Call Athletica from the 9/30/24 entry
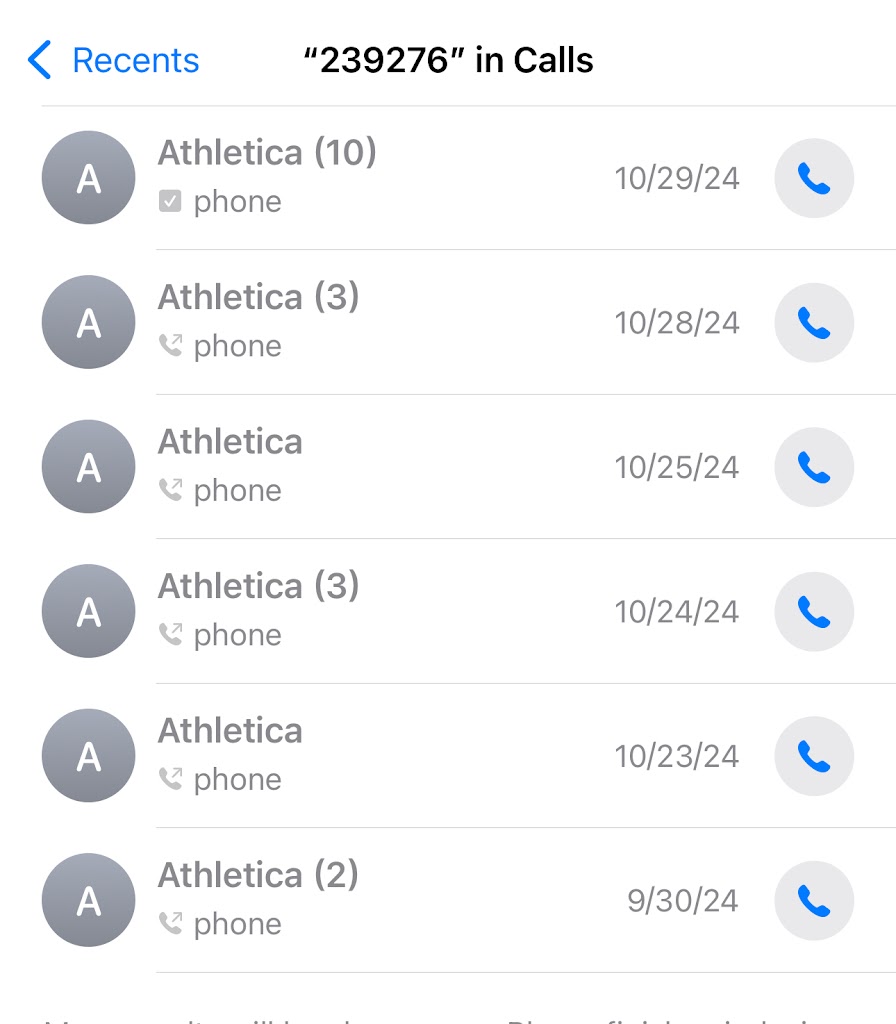896x1024 pixels. pos(814,900)
